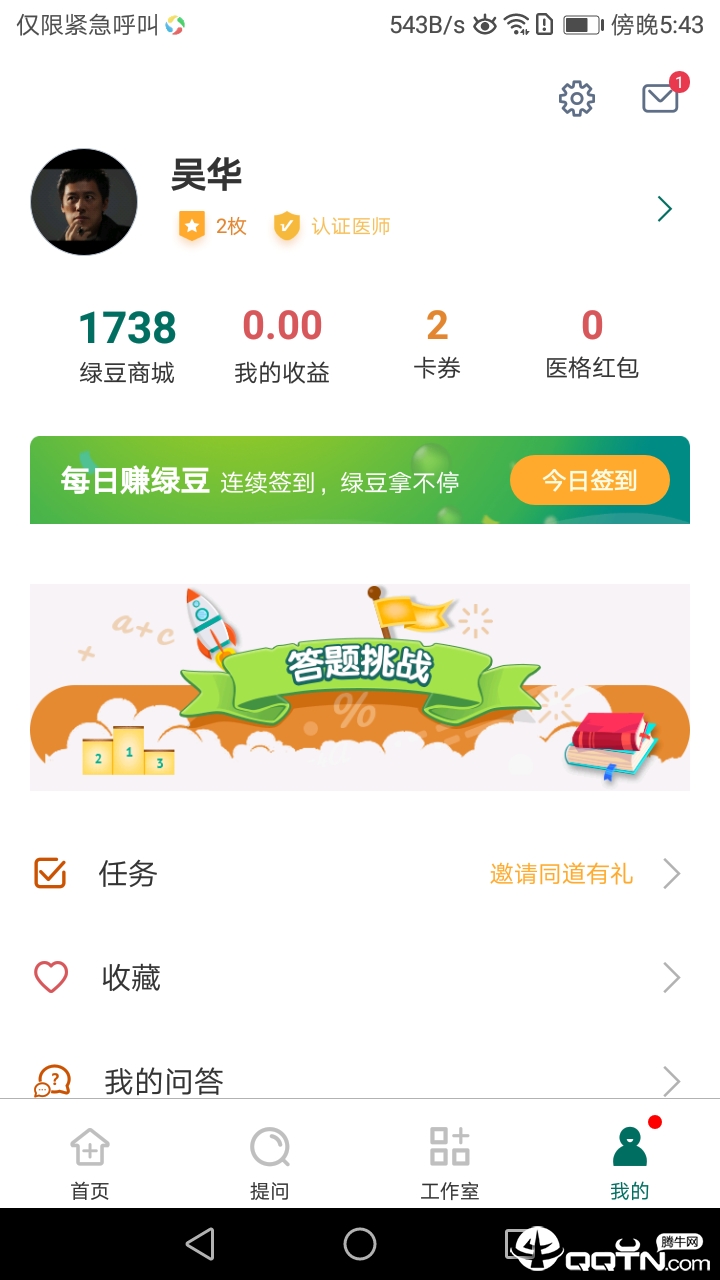Open the message inbox with notification badge
Screen dimensions: 720x1280
point(660,97)
